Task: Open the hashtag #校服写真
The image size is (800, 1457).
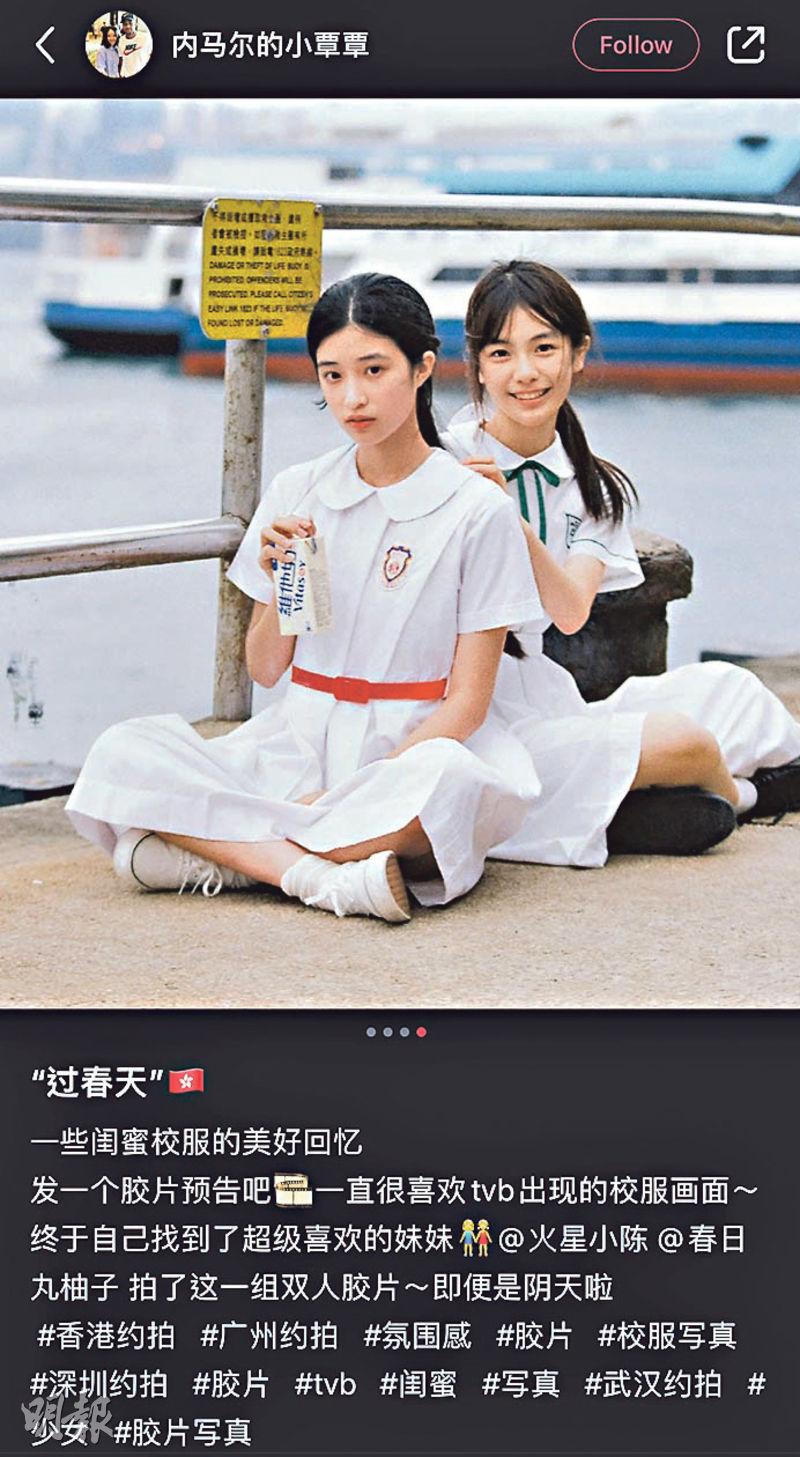Action: click(667, 1335)
